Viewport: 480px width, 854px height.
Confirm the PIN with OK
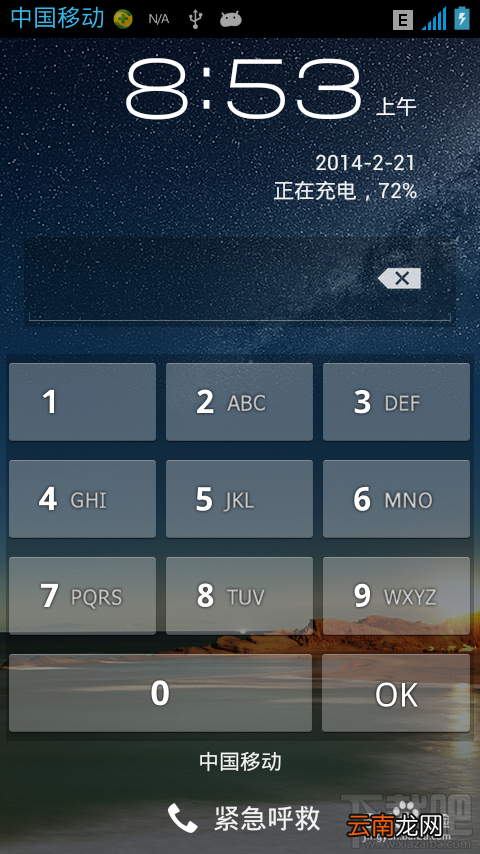(x=396, y=693)
